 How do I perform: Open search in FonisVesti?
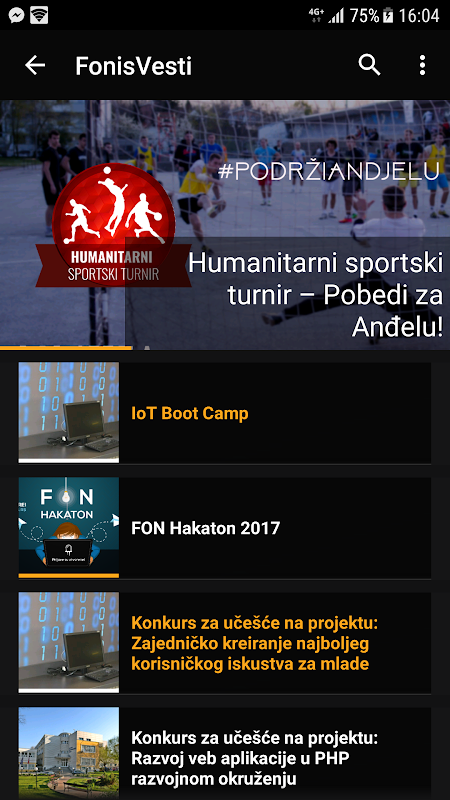click(369, 65)
